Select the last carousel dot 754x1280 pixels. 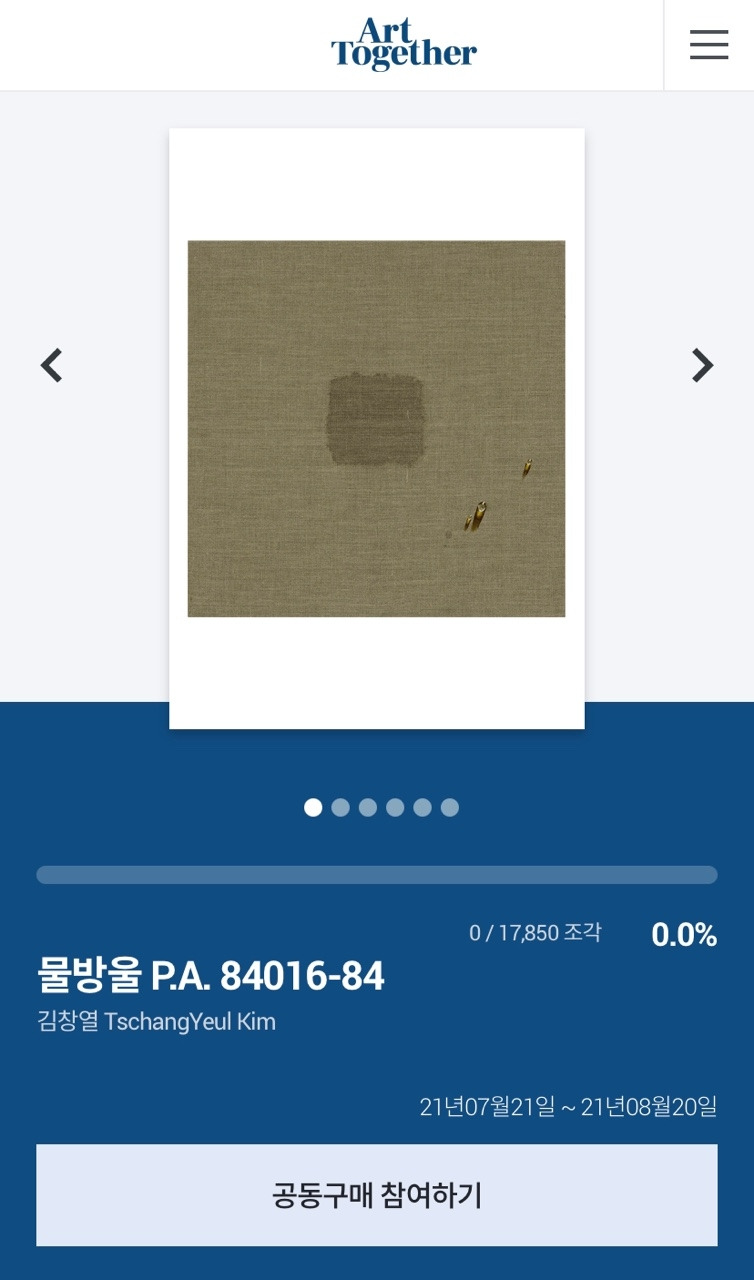click(448, 808)
